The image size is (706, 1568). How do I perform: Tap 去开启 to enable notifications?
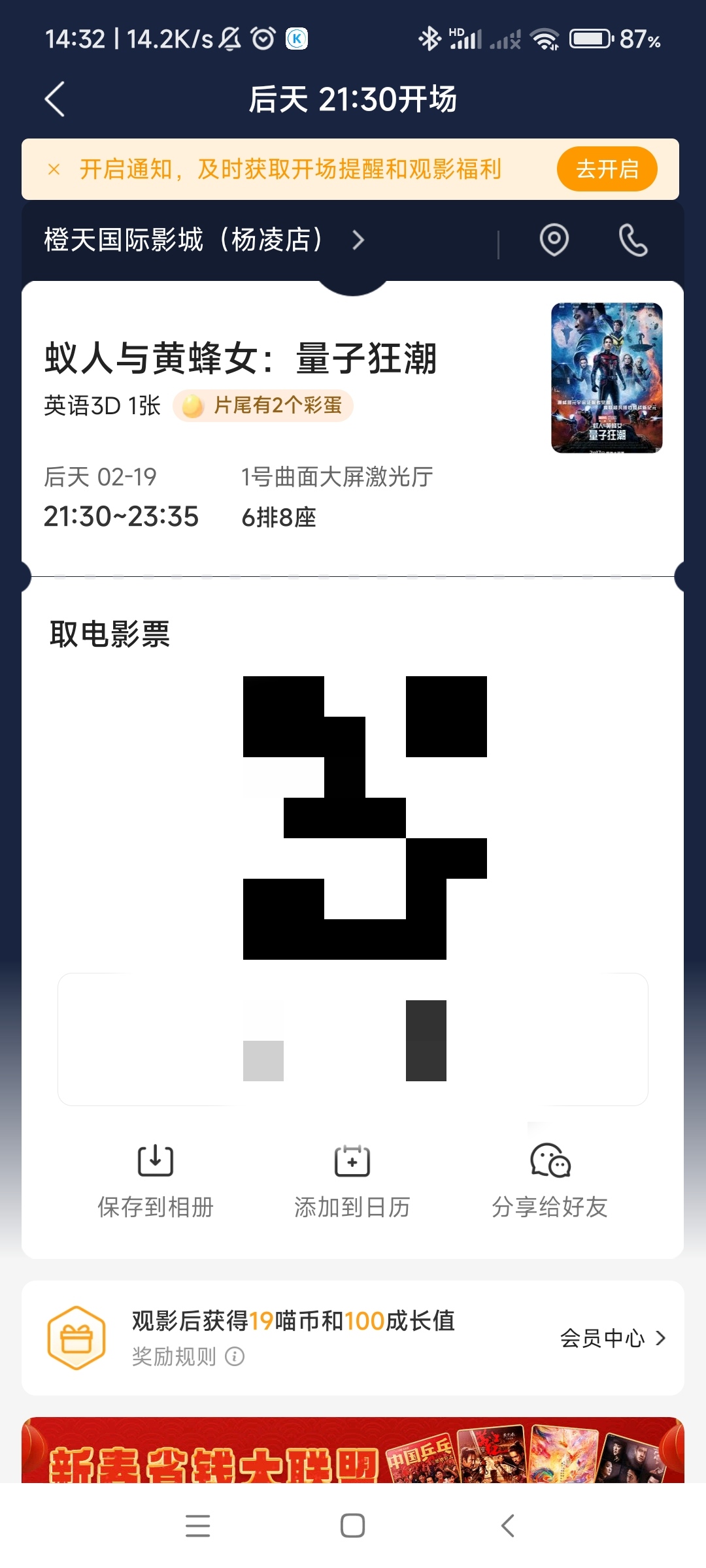[606, 169]
